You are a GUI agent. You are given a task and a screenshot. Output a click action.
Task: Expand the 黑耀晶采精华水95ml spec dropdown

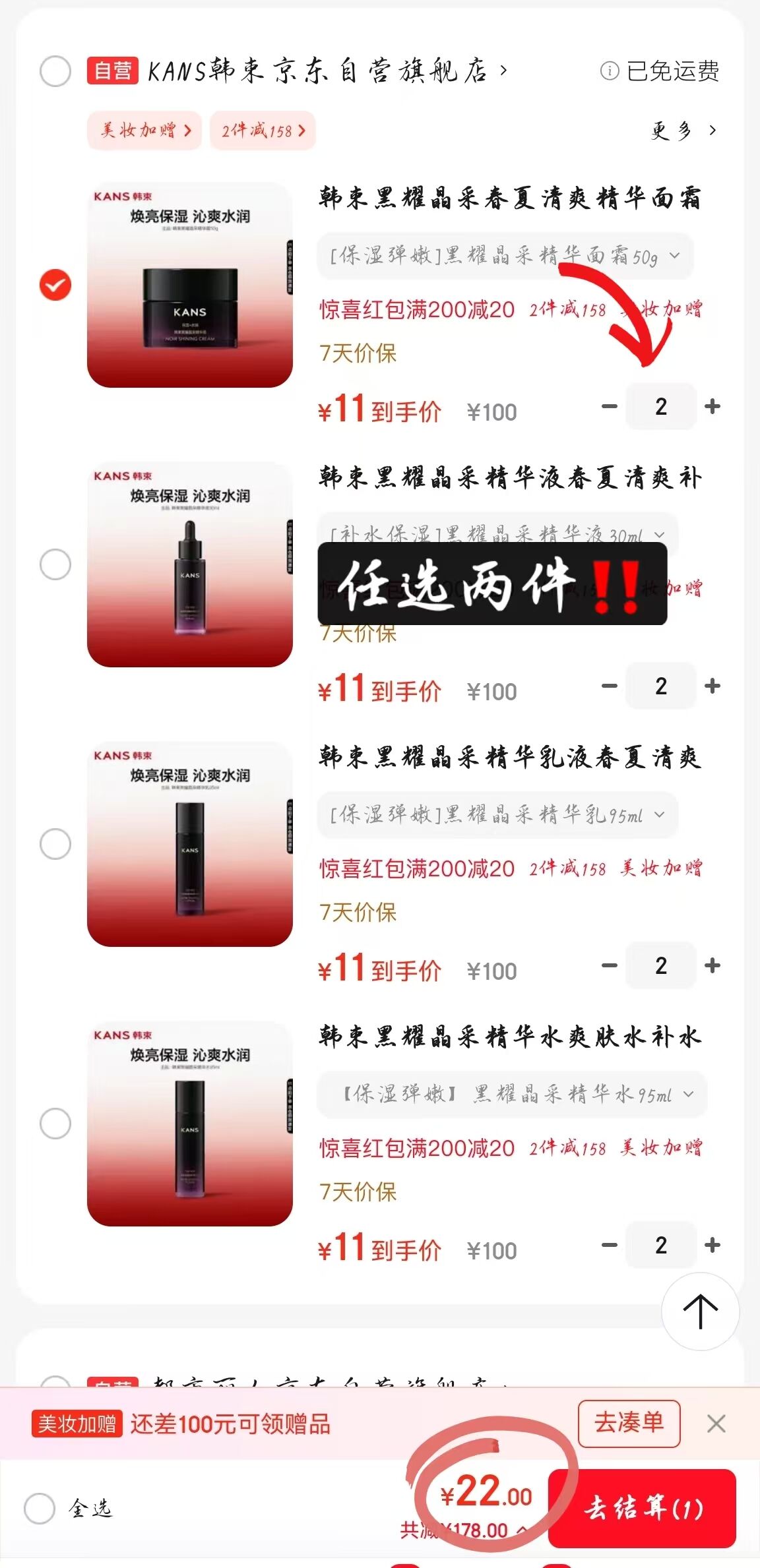(x=511, y=1095)
